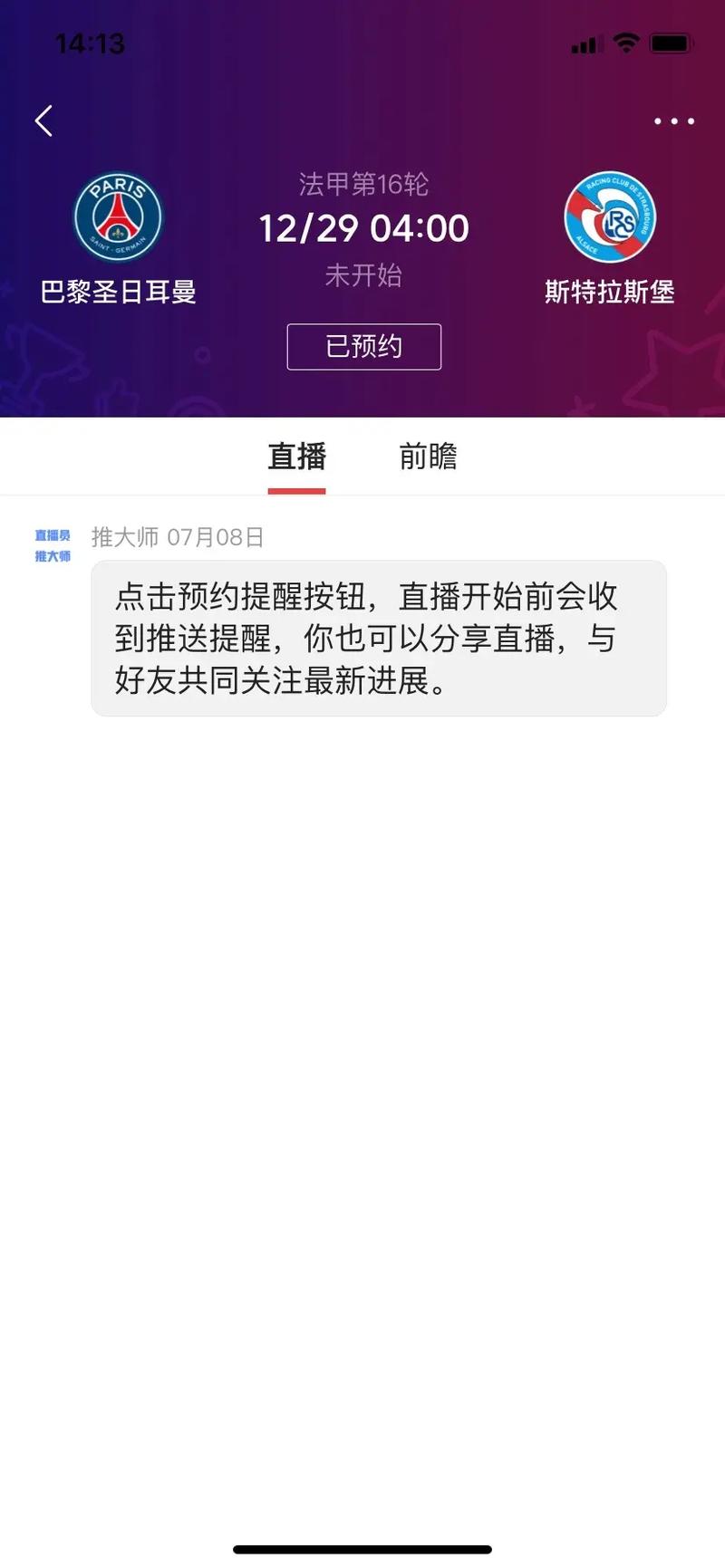
Task: Tap the 已预约 reservation button
Action: 364,347
